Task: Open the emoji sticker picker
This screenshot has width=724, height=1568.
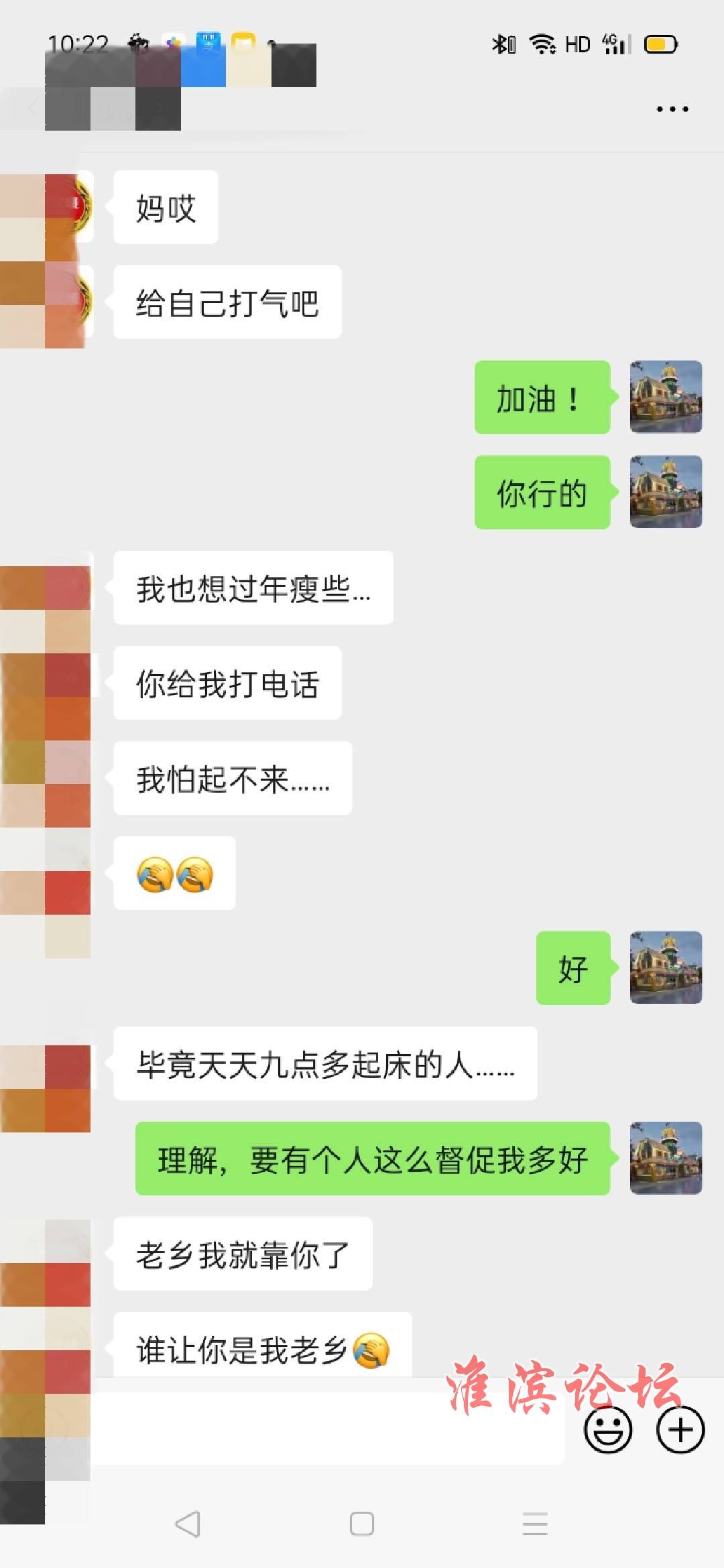Action: pos(608,1430)
